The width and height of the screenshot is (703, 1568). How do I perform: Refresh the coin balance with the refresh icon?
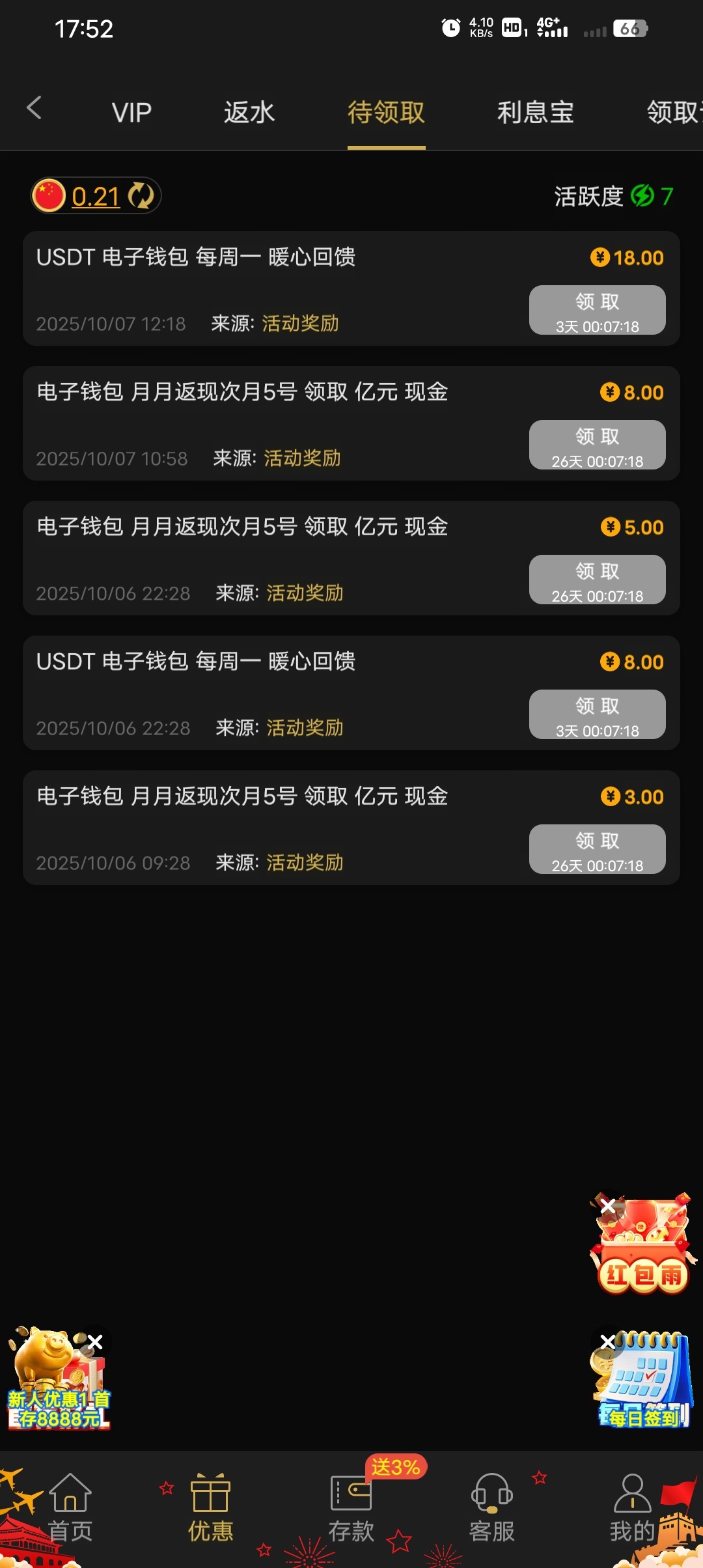(142, 196)
